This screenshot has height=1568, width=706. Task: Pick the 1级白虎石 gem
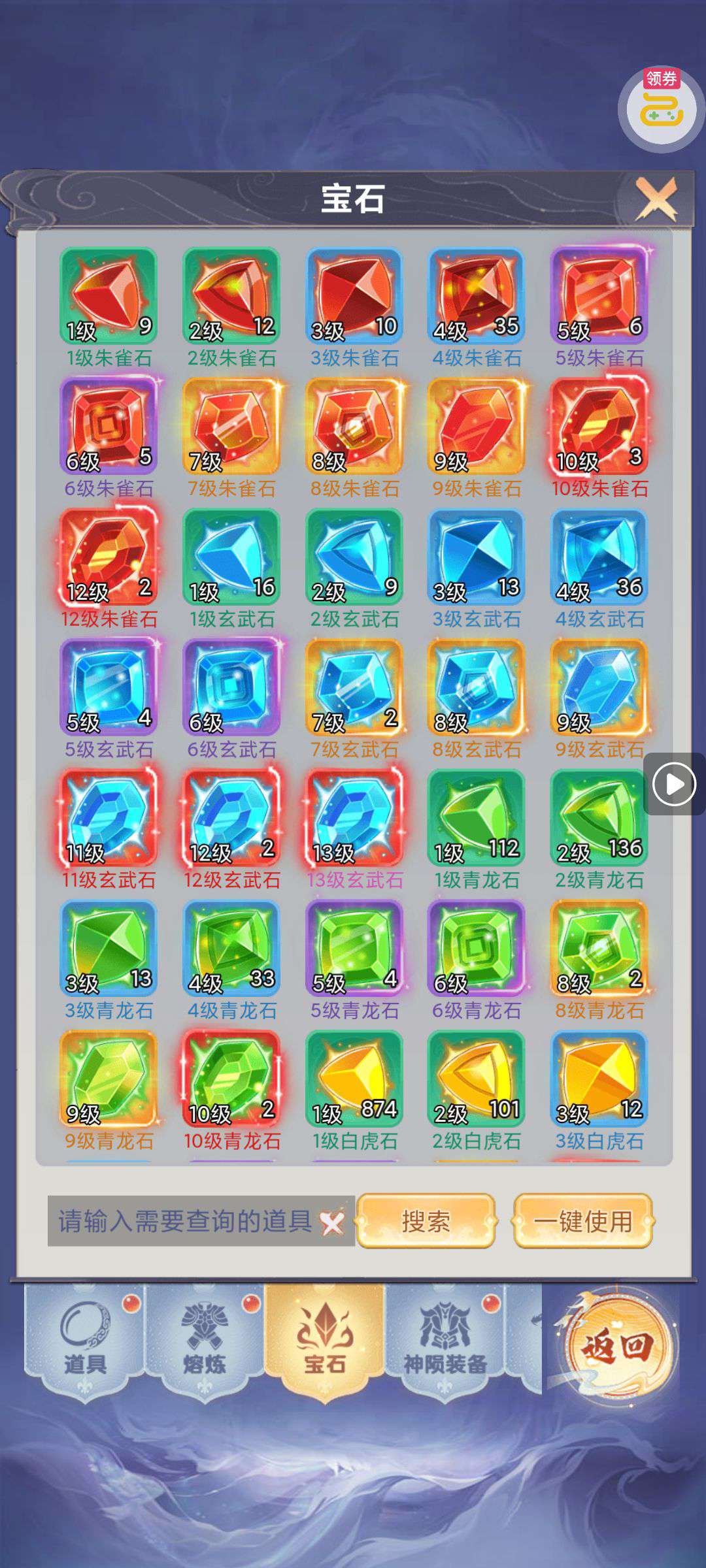pyautogui.click(x=354, y=1079)
